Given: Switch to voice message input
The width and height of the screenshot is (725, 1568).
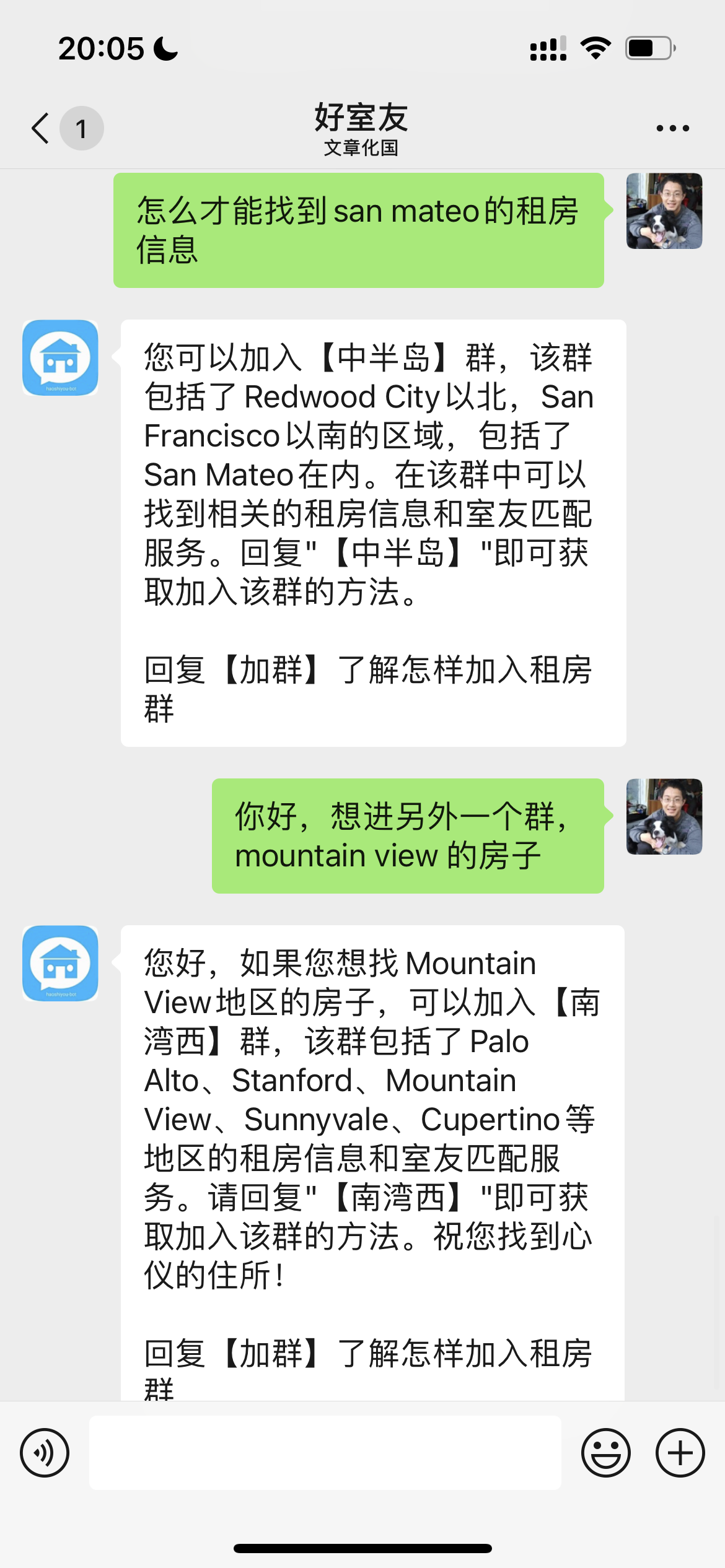Looking at the screenshot, I should tap(45, 1453).
